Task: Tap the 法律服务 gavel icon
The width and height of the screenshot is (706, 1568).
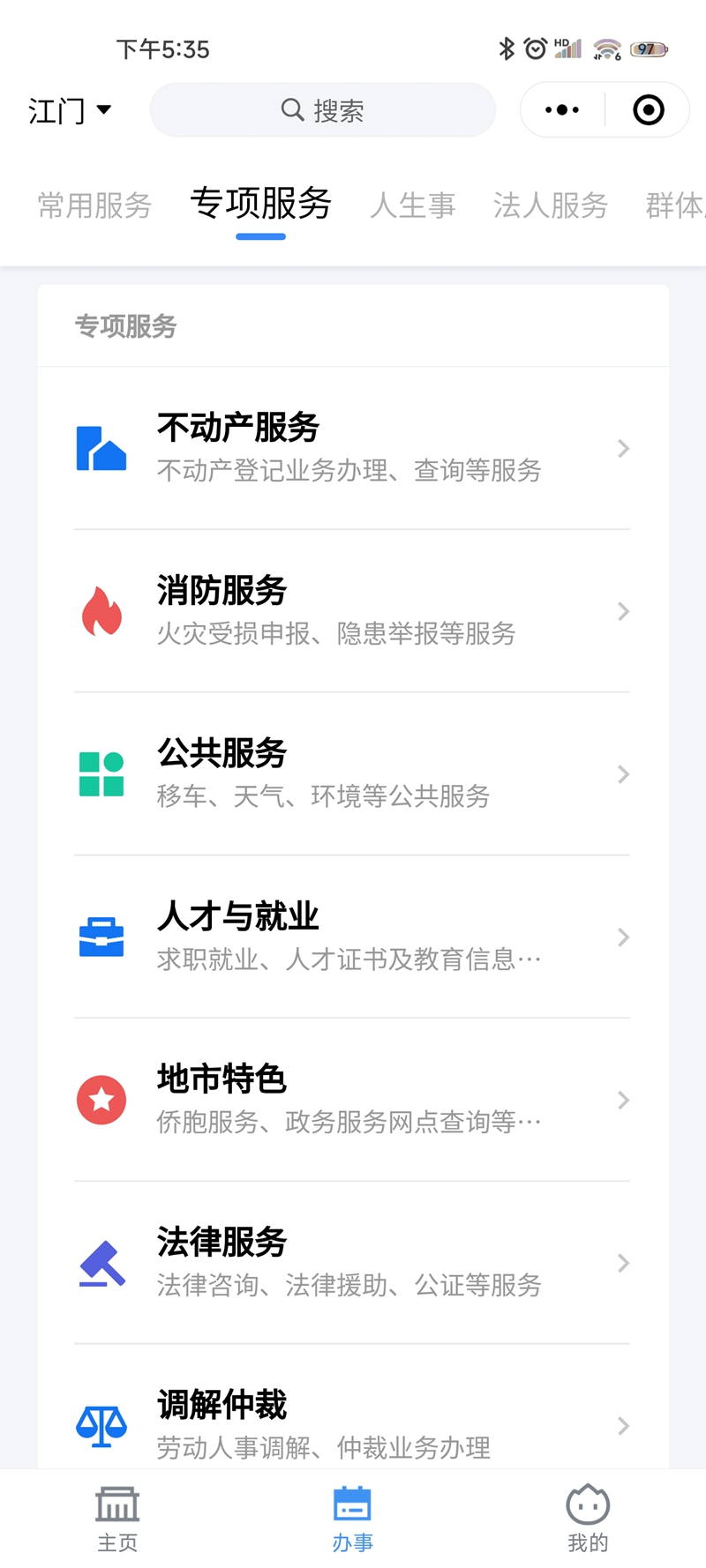Action: [101, 1263]
